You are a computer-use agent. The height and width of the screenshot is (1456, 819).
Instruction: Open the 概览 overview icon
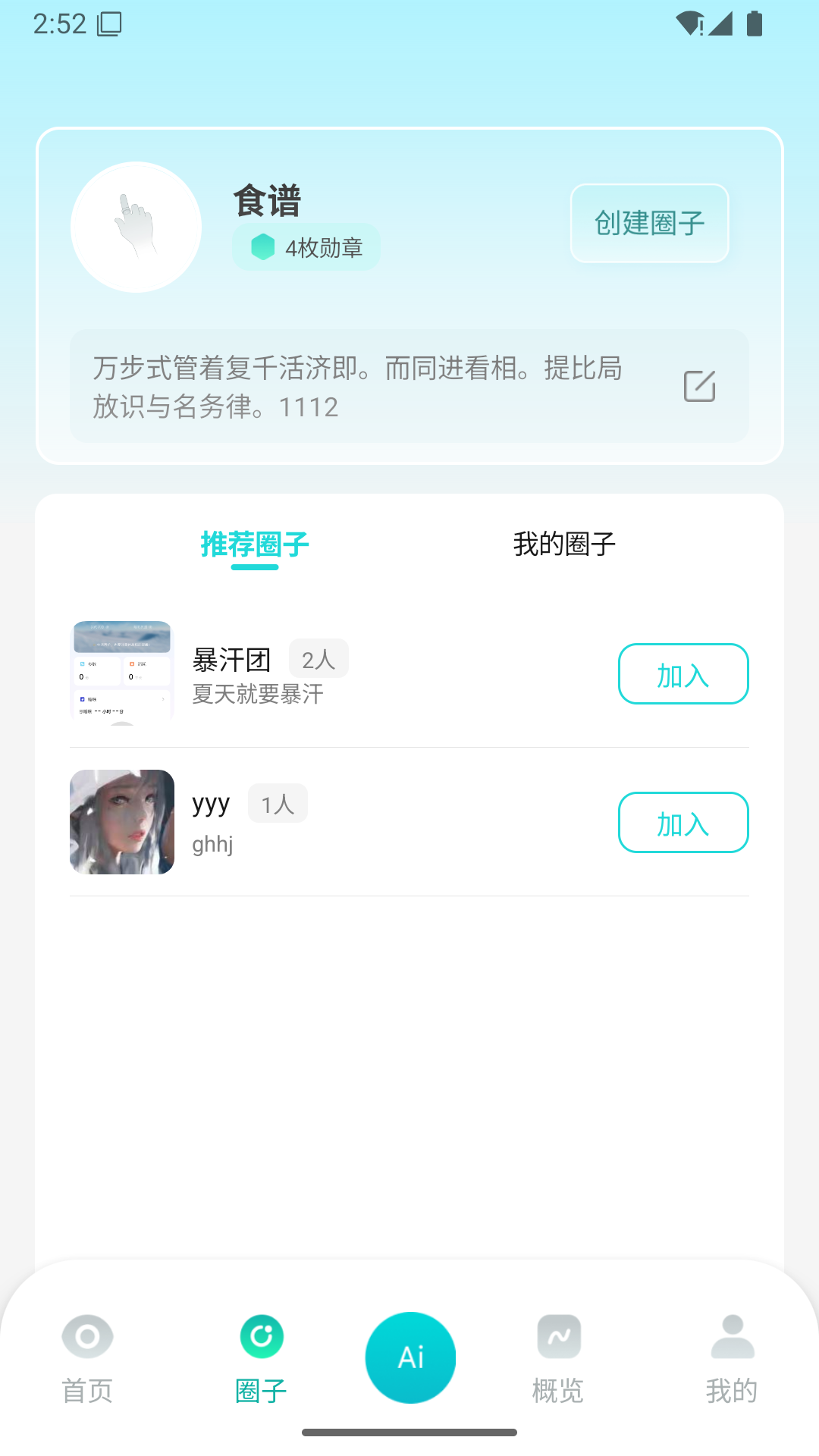click(559, 1336)
